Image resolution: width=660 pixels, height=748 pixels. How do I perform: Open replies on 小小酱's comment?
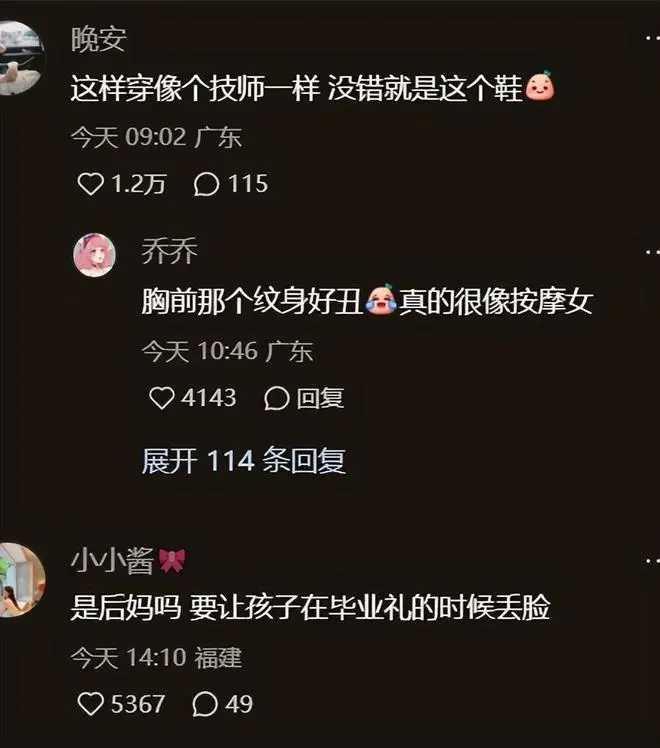click(206, 704)
